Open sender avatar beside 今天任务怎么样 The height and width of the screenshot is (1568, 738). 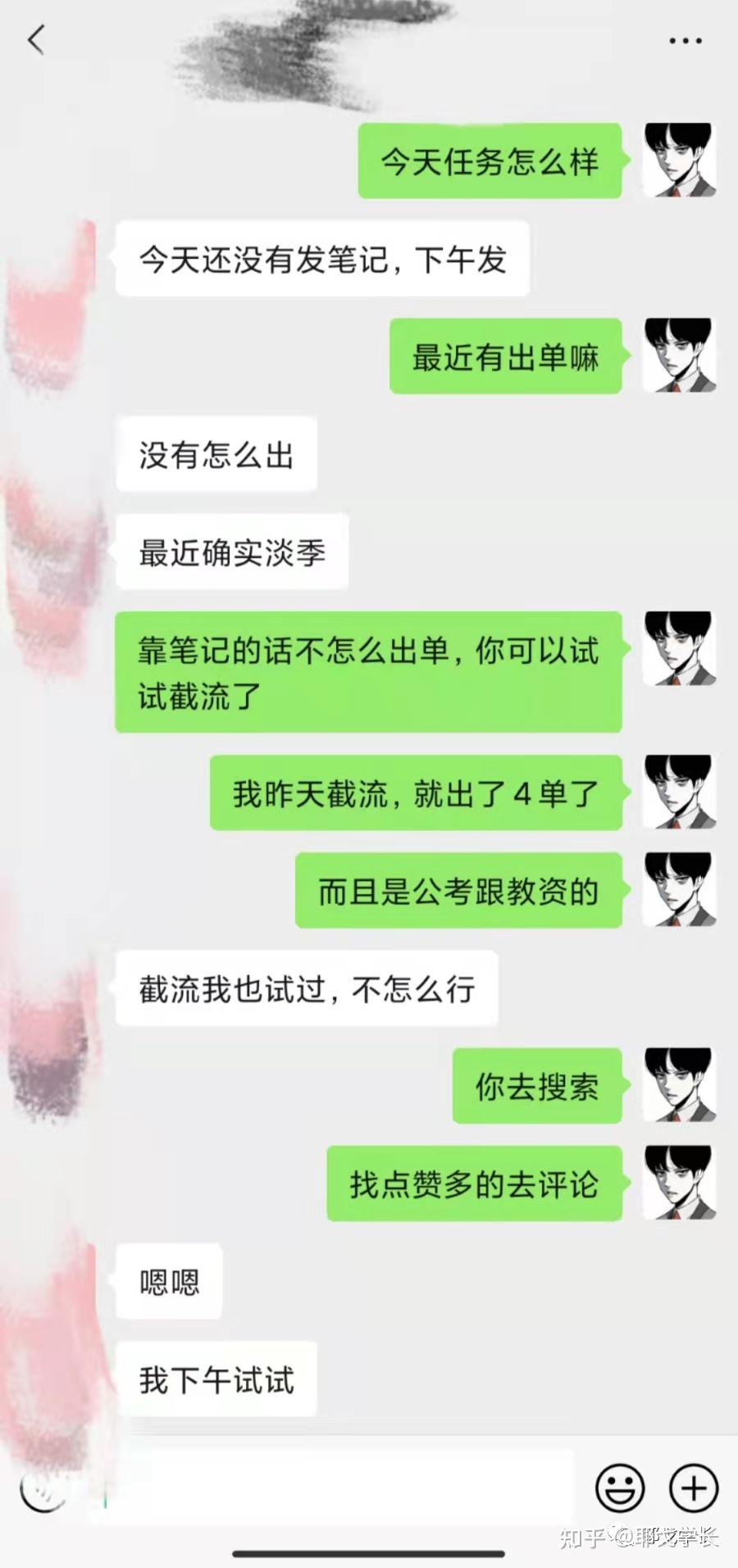coord(679,160)
